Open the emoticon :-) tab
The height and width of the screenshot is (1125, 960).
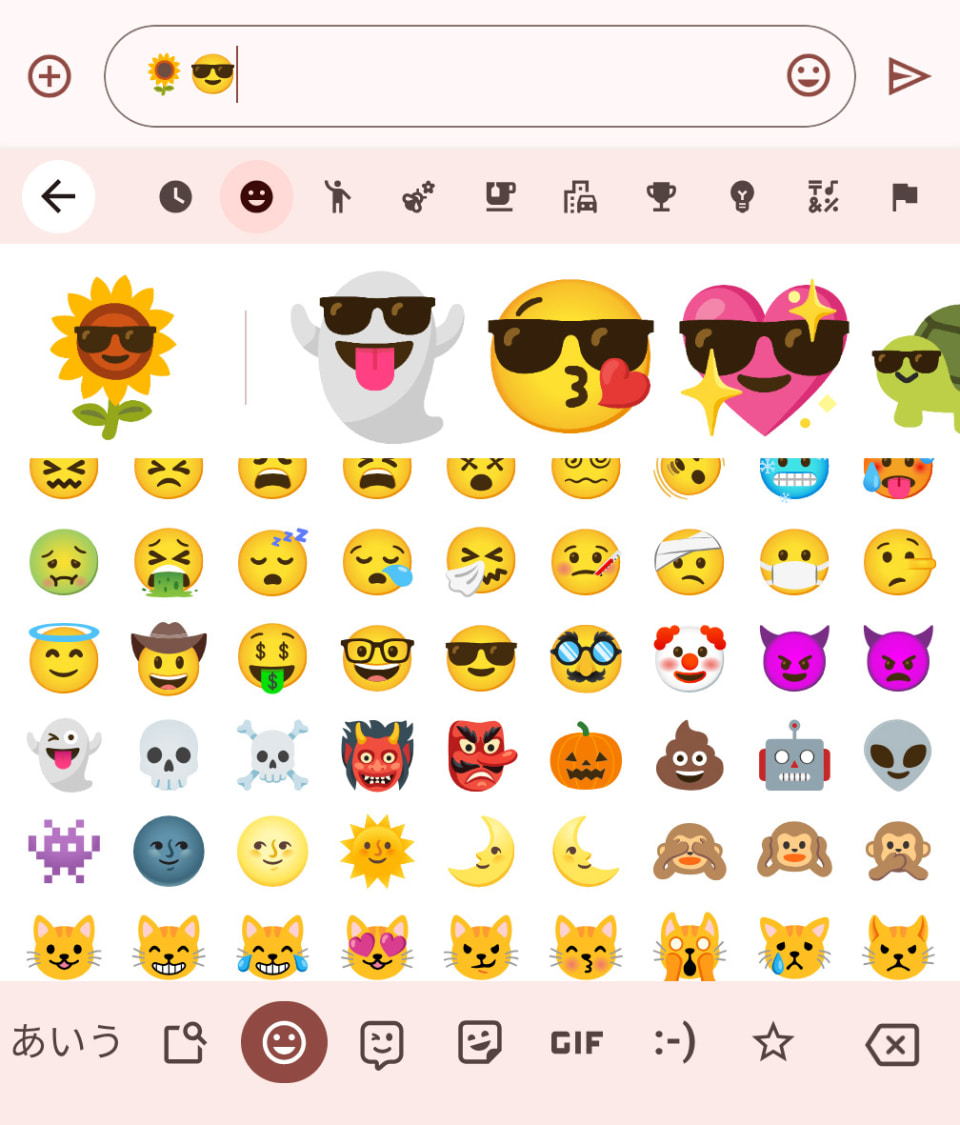coord(674,1044)
